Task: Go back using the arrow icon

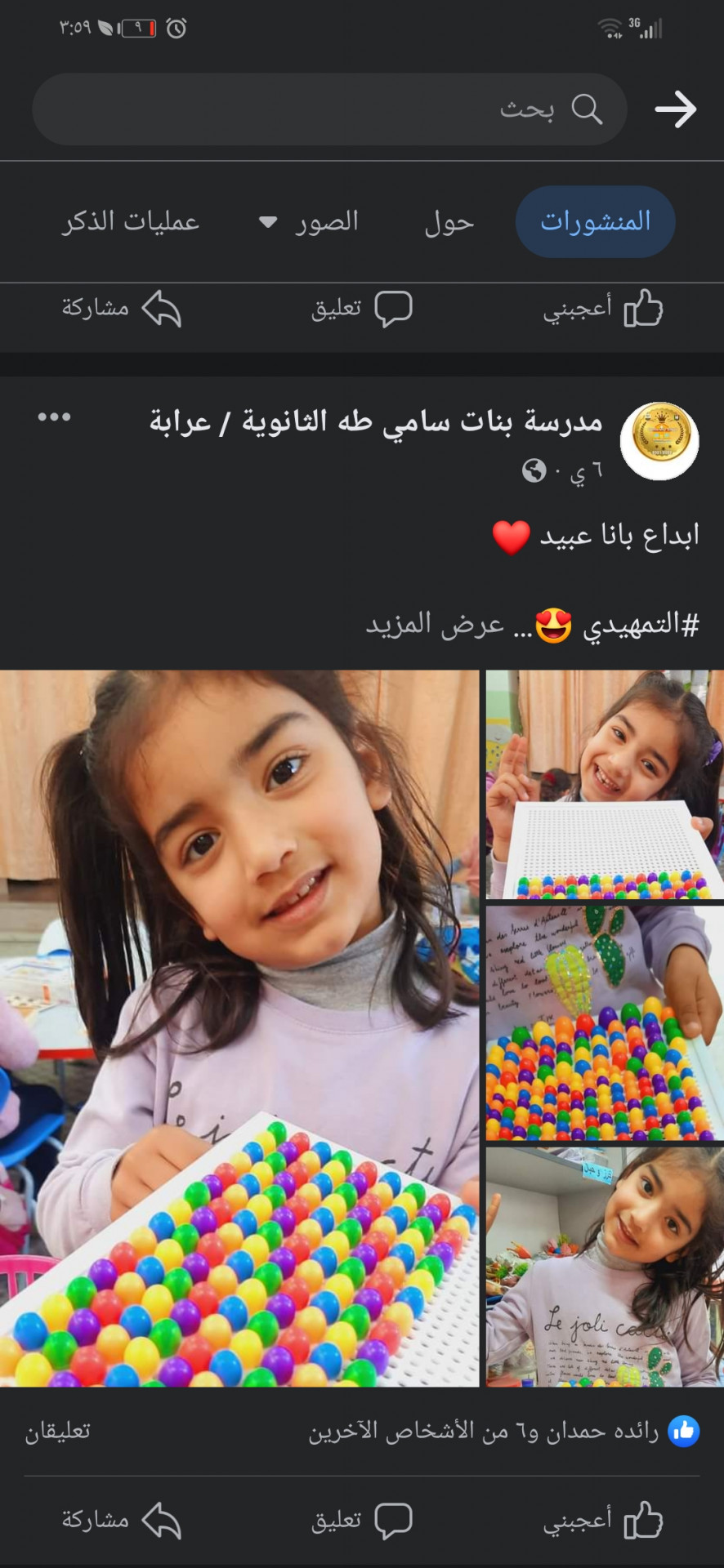Action: point(675,109)
